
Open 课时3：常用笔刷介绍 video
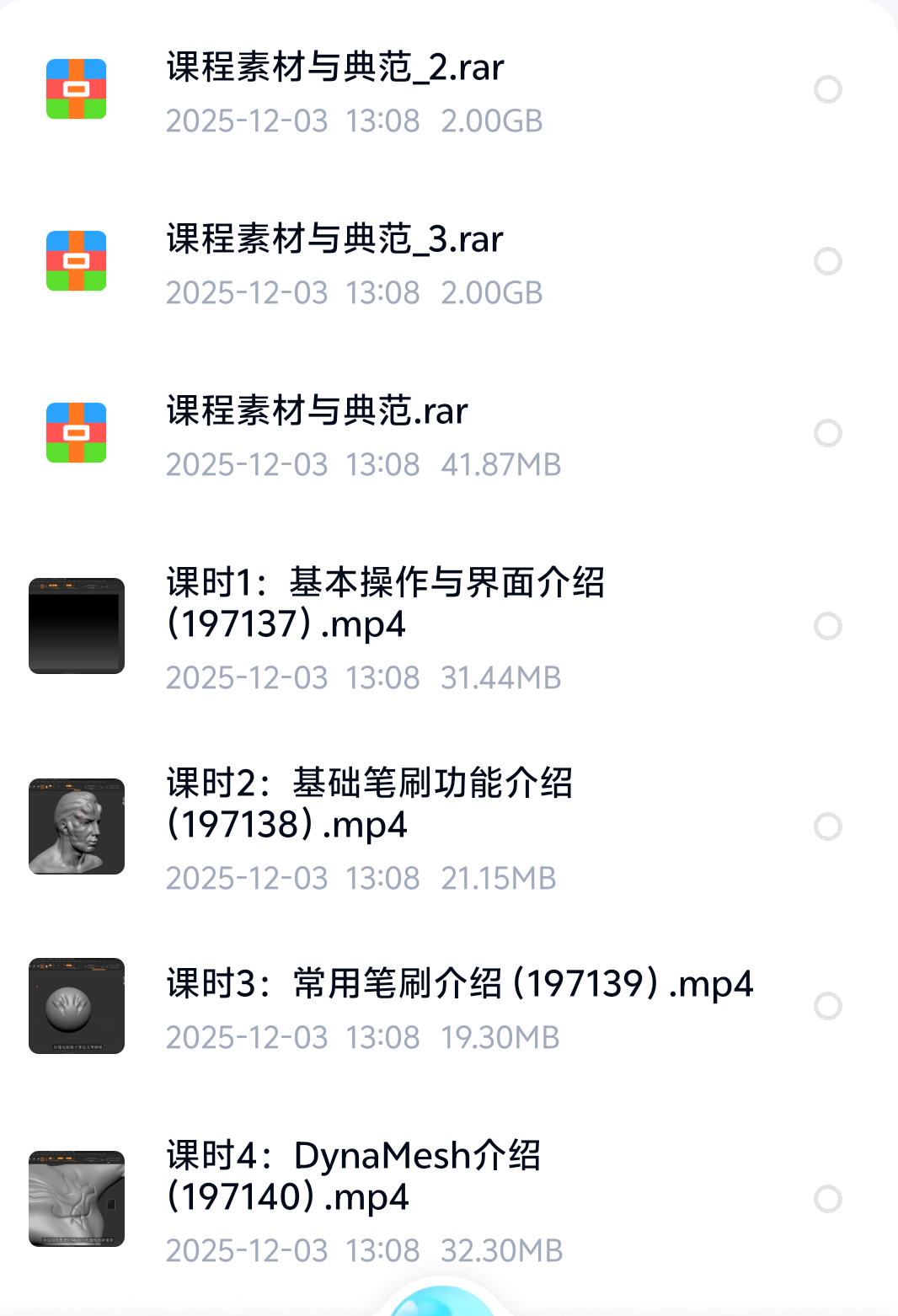(x=459, y=984)
